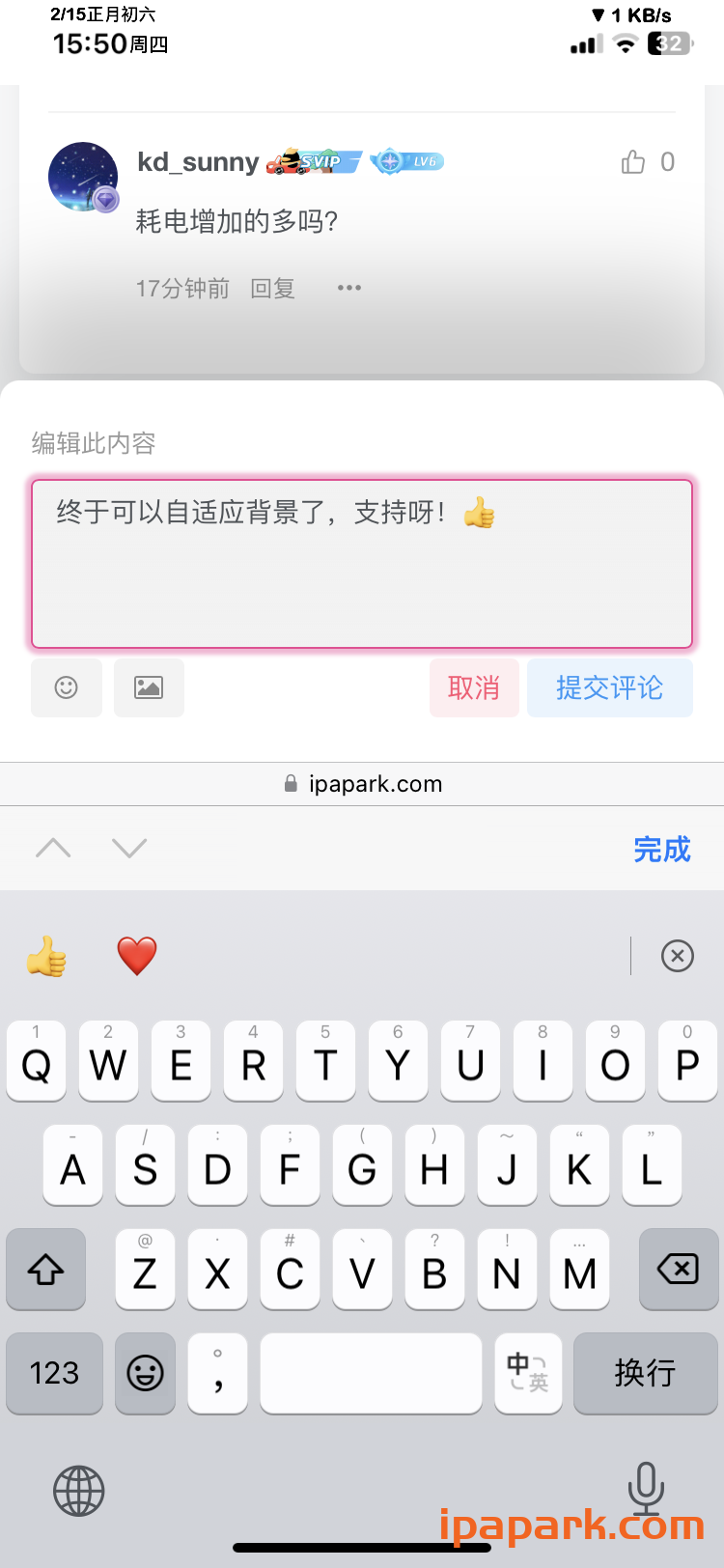Like kd_sunny's comment with the thumbs-up icon
The width and height of the screenshot is (724, 1568).
(x=632, y=162)
